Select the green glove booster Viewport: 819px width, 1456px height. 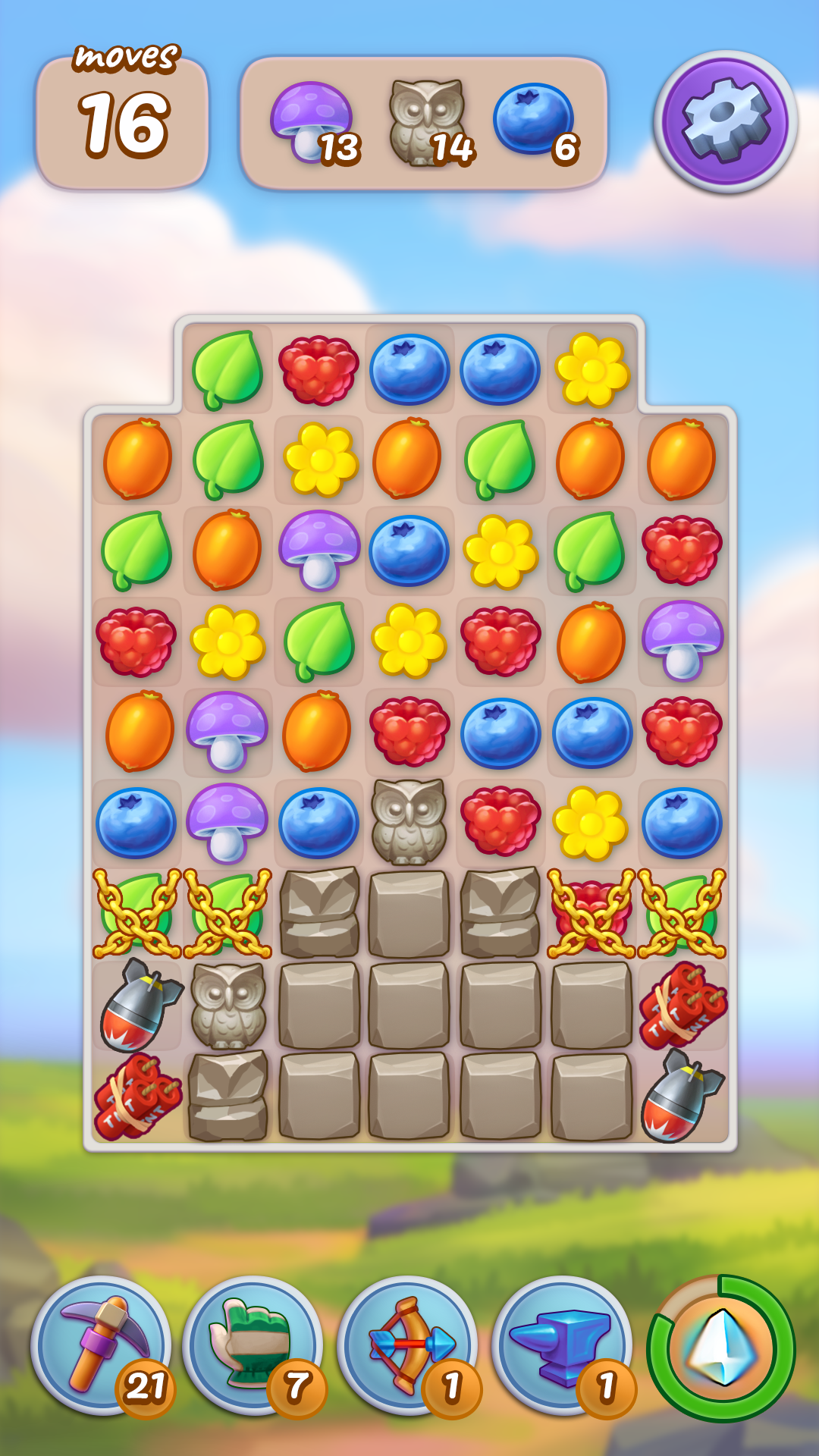(x=253, y=1345)
